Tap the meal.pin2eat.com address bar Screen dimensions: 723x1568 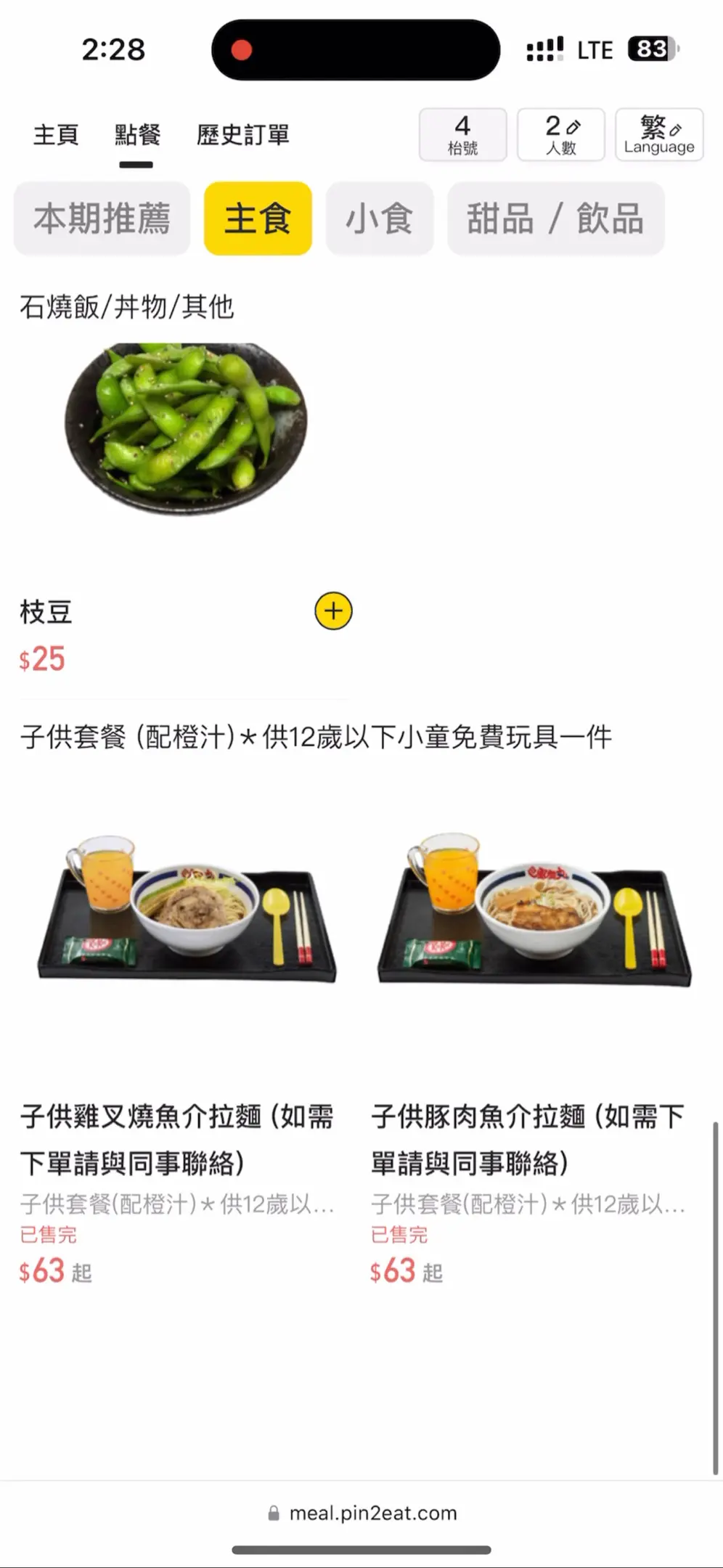[x=361, y=1514]
